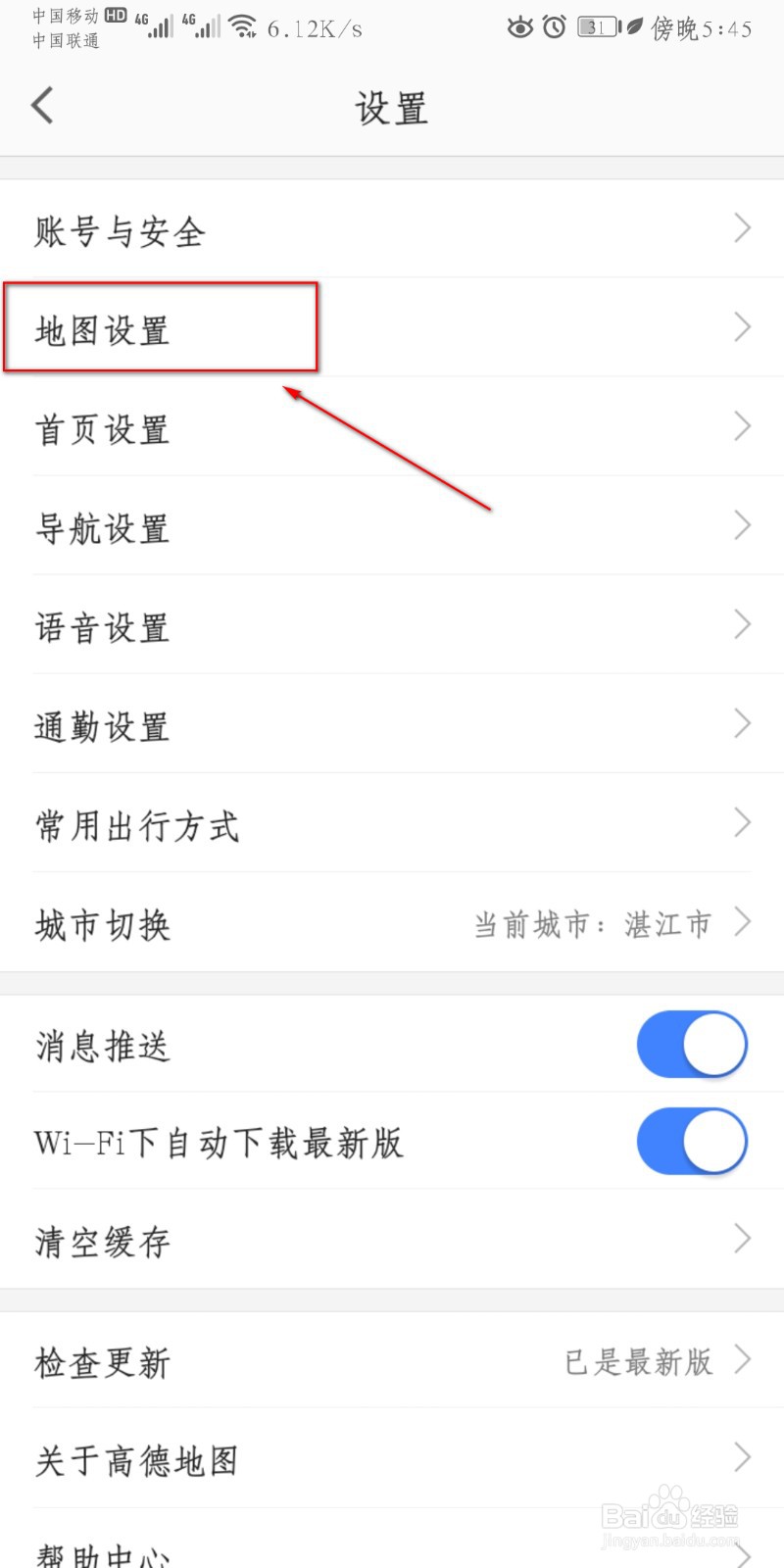Toggle the message push switch on
The width and height of the screenshot is (784, 1568).
692,1045
